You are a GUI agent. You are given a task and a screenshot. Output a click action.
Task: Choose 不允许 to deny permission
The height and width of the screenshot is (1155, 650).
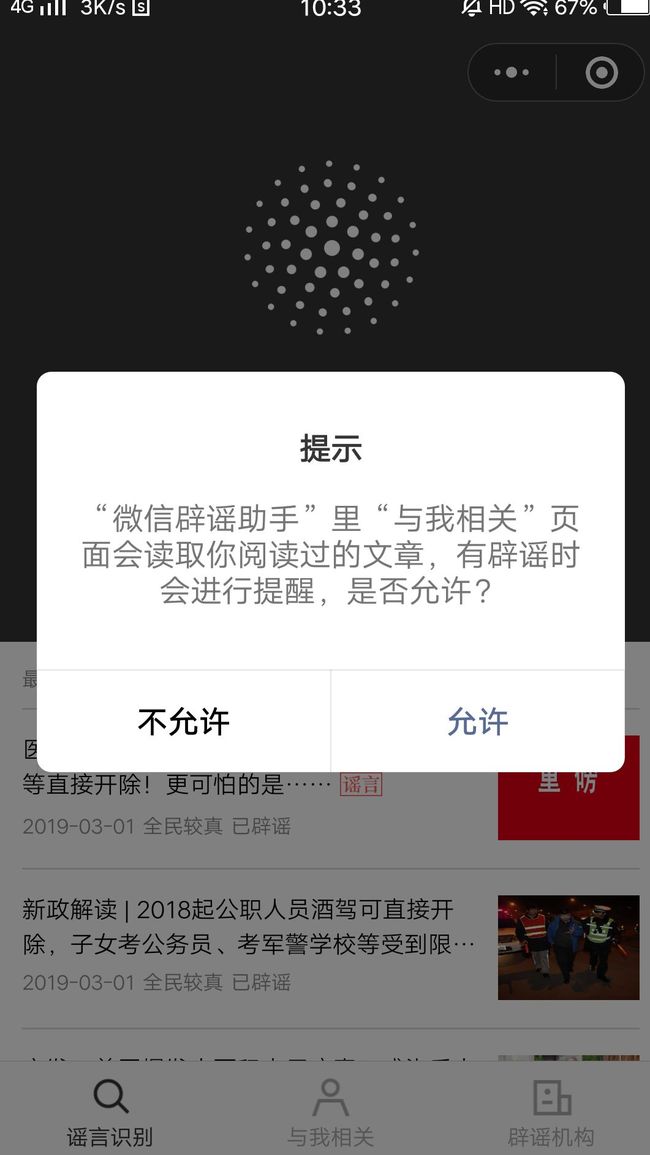pyautogui.click(x=184, y=721)
